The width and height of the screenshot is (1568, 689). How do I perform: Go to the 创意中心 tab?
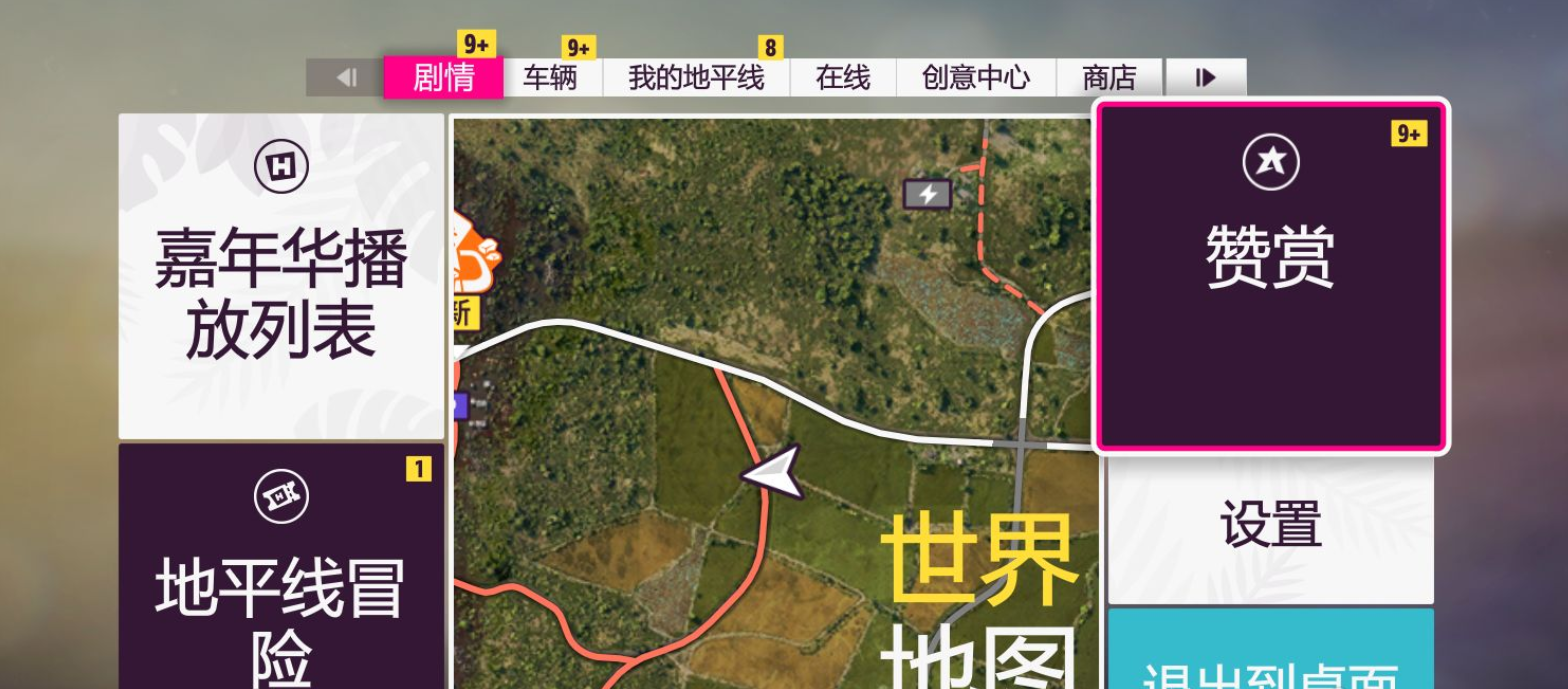(975, 78)
